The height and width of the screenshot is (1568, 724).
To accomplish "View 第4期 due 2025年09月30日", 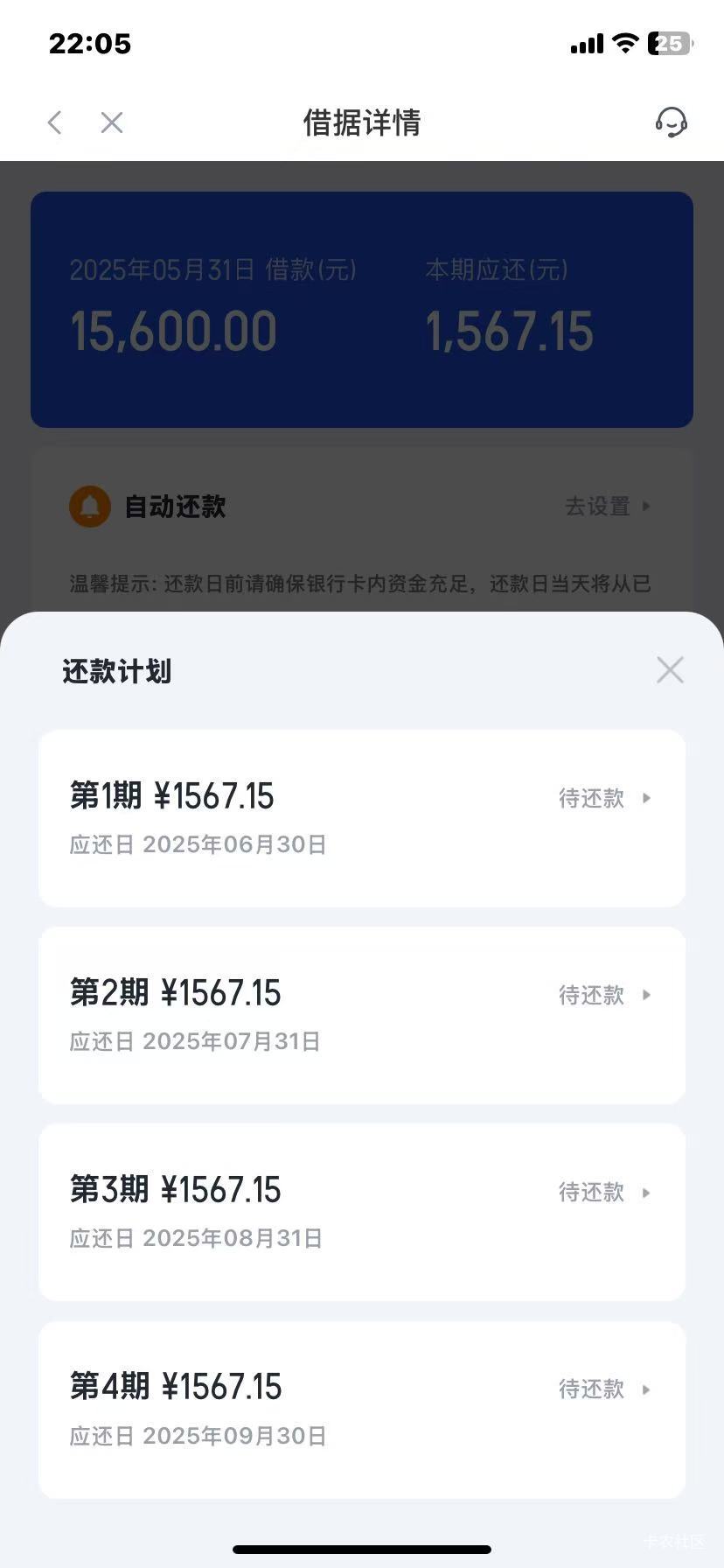I will click(x=362, y=1410).
